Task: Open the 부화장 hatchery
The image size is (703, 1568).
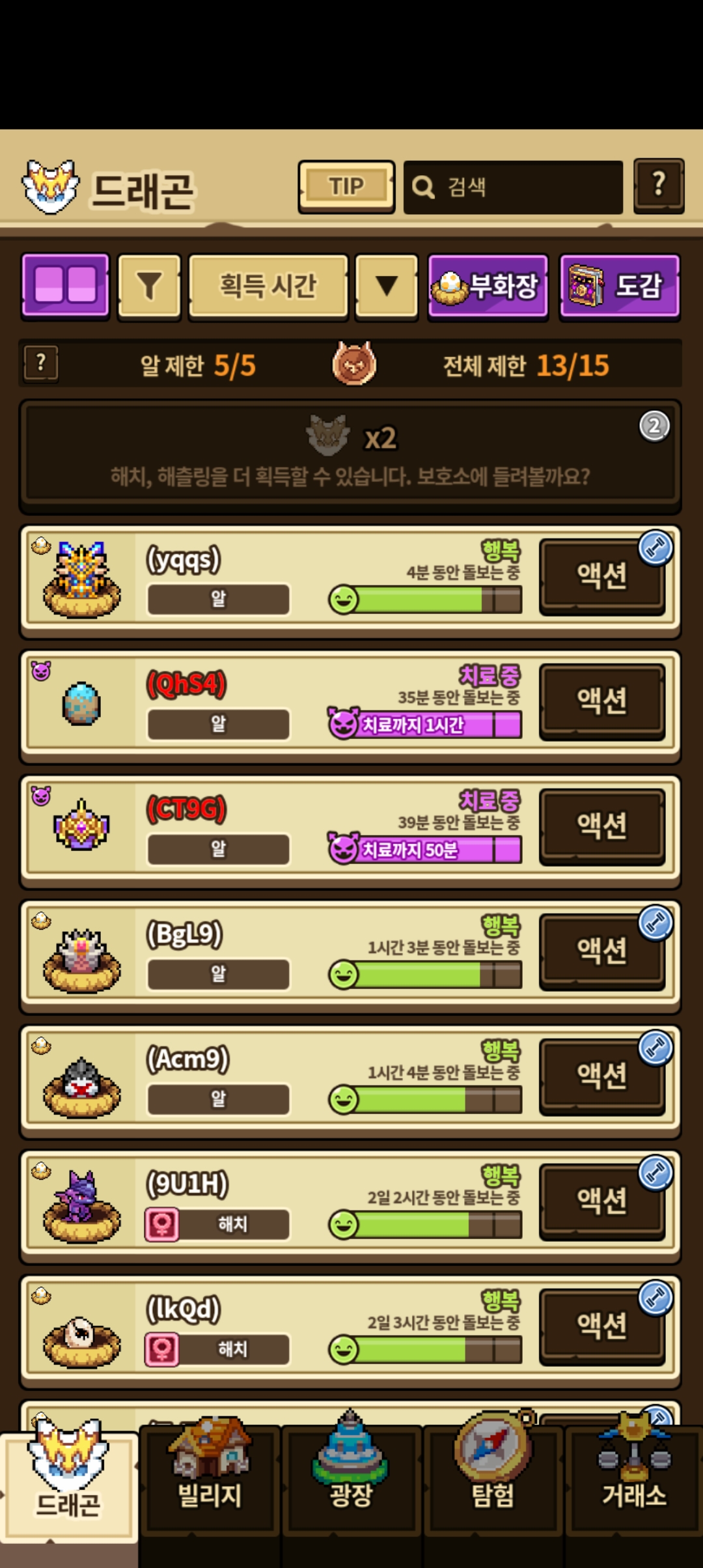Action: 488,287
